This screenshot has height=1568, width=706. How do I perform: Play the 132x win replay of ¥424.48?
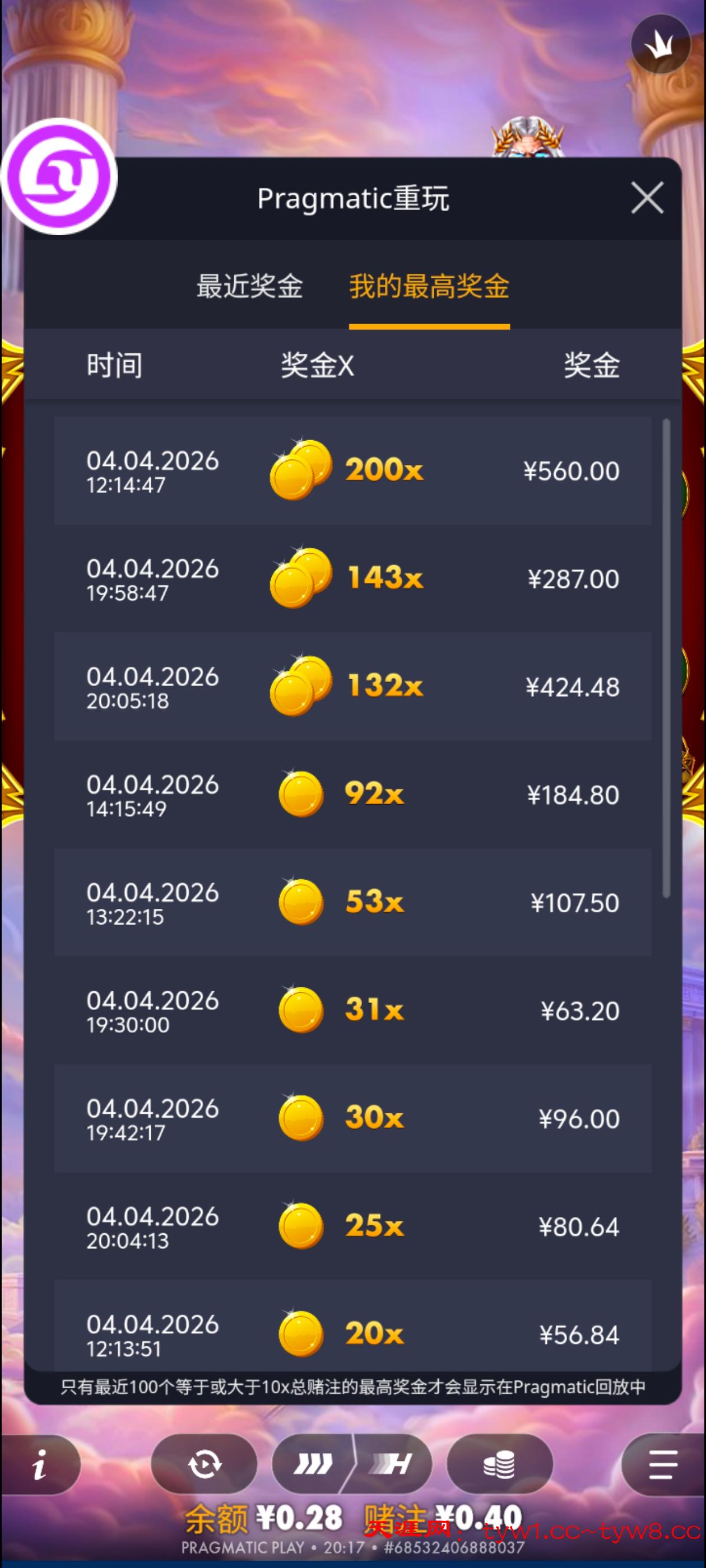[x=352, y=686]
